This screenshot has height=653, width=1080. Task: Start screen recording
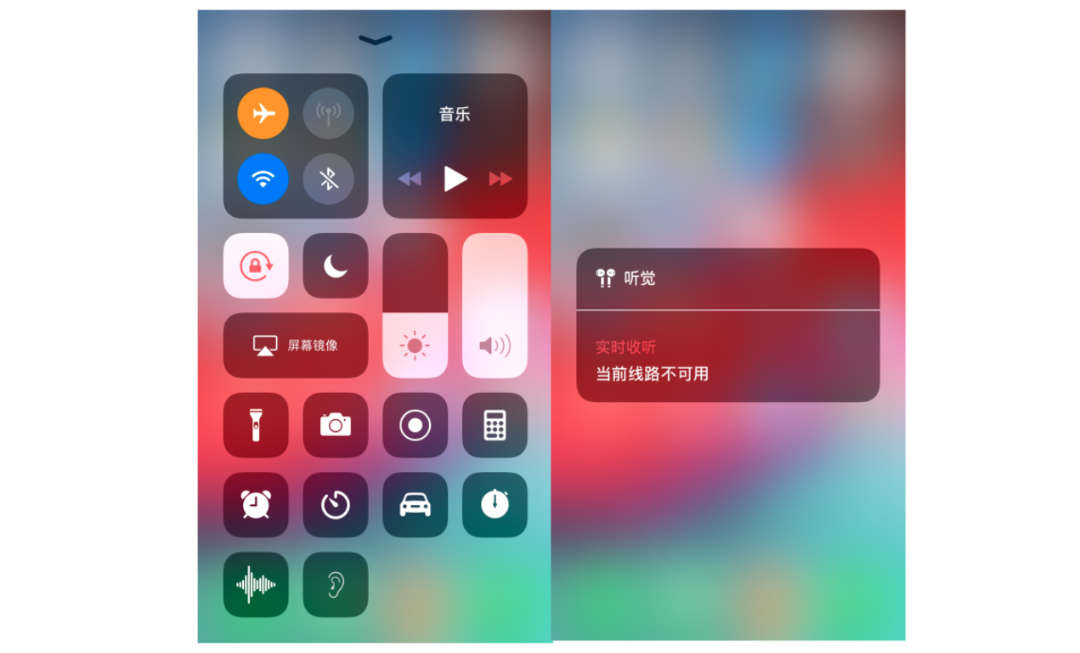(415, 425)
